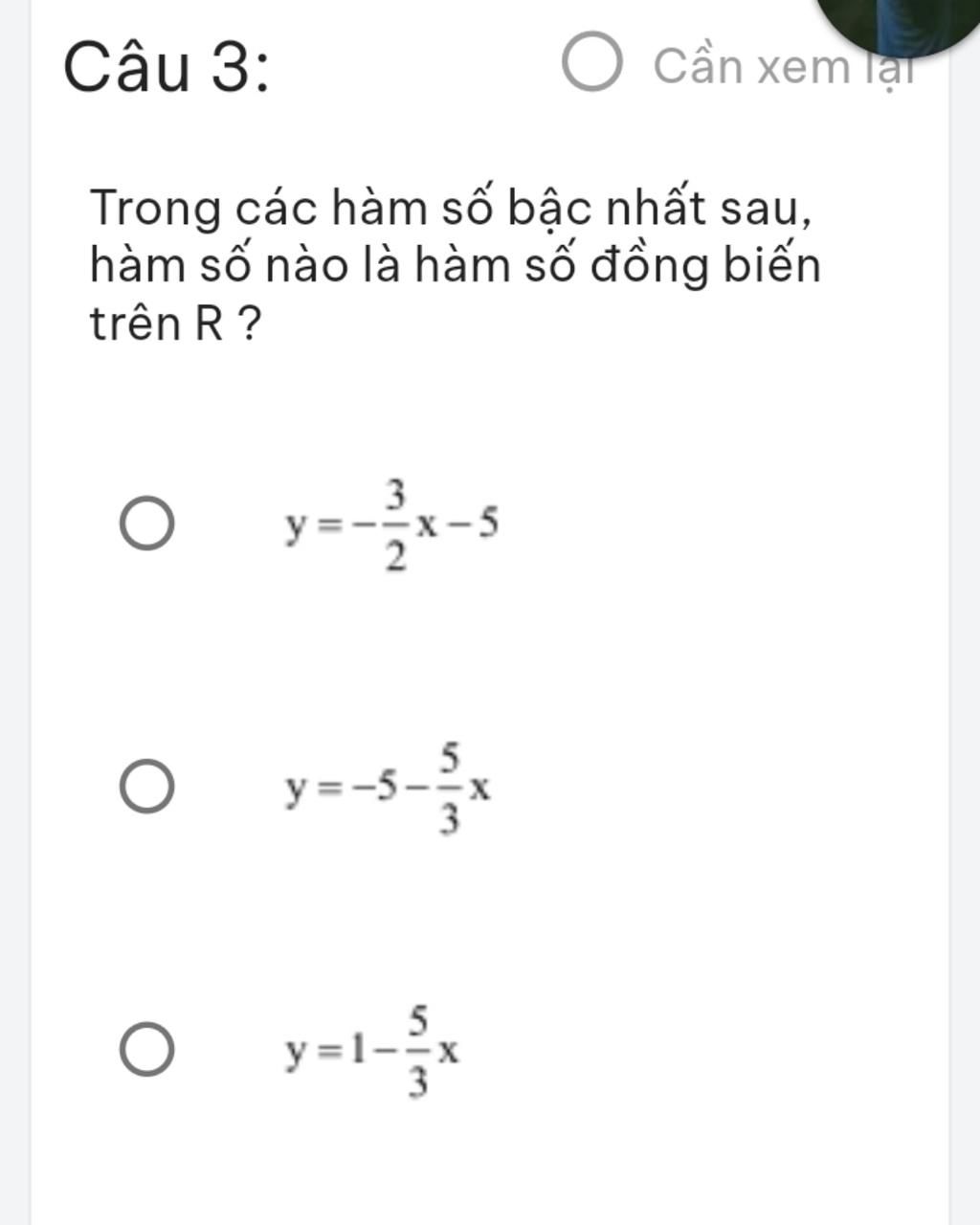Choose the option y = -5 - 5/3 x
Screen dimensions: 980x1225
(146, 787)
